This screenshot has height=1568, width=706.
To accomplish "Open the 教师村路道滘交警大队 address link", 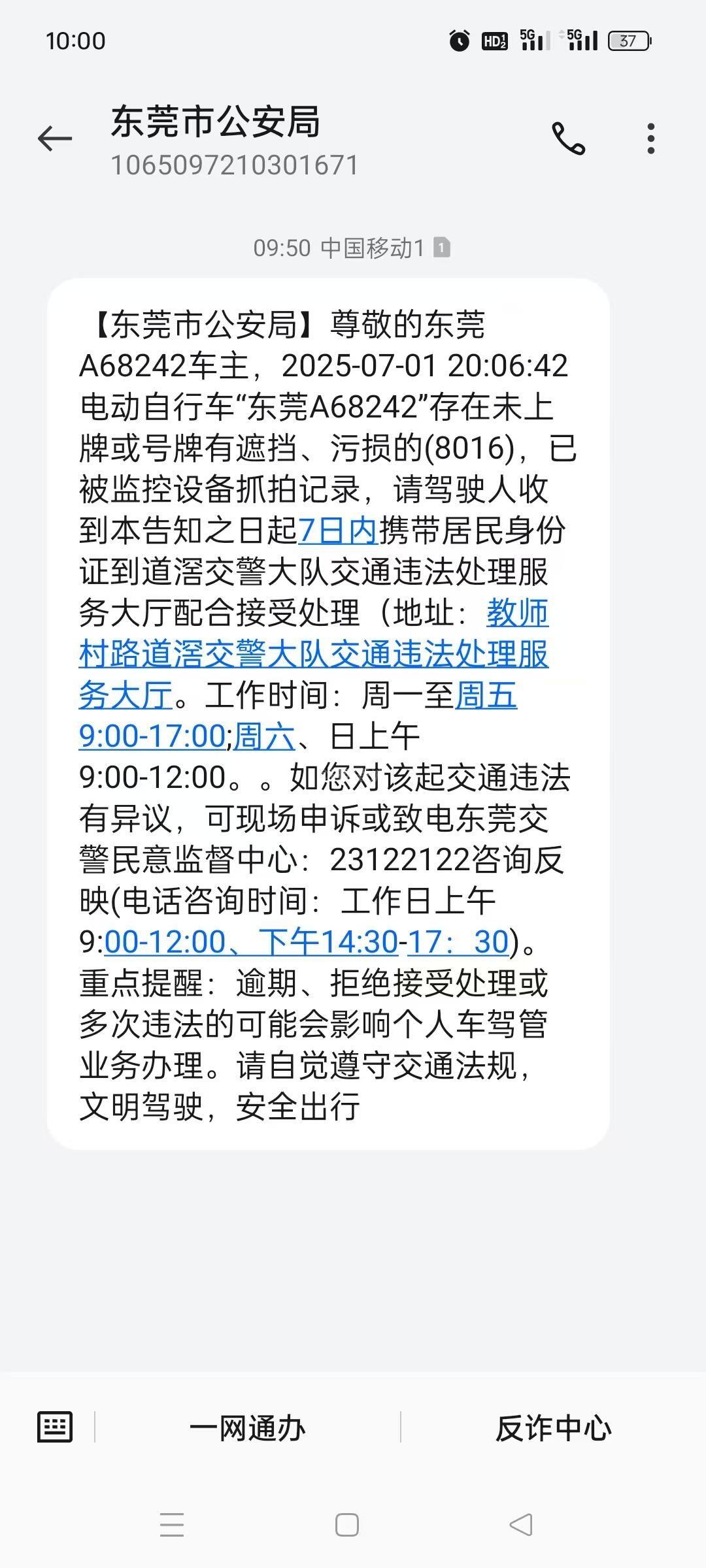I will 313,655.
